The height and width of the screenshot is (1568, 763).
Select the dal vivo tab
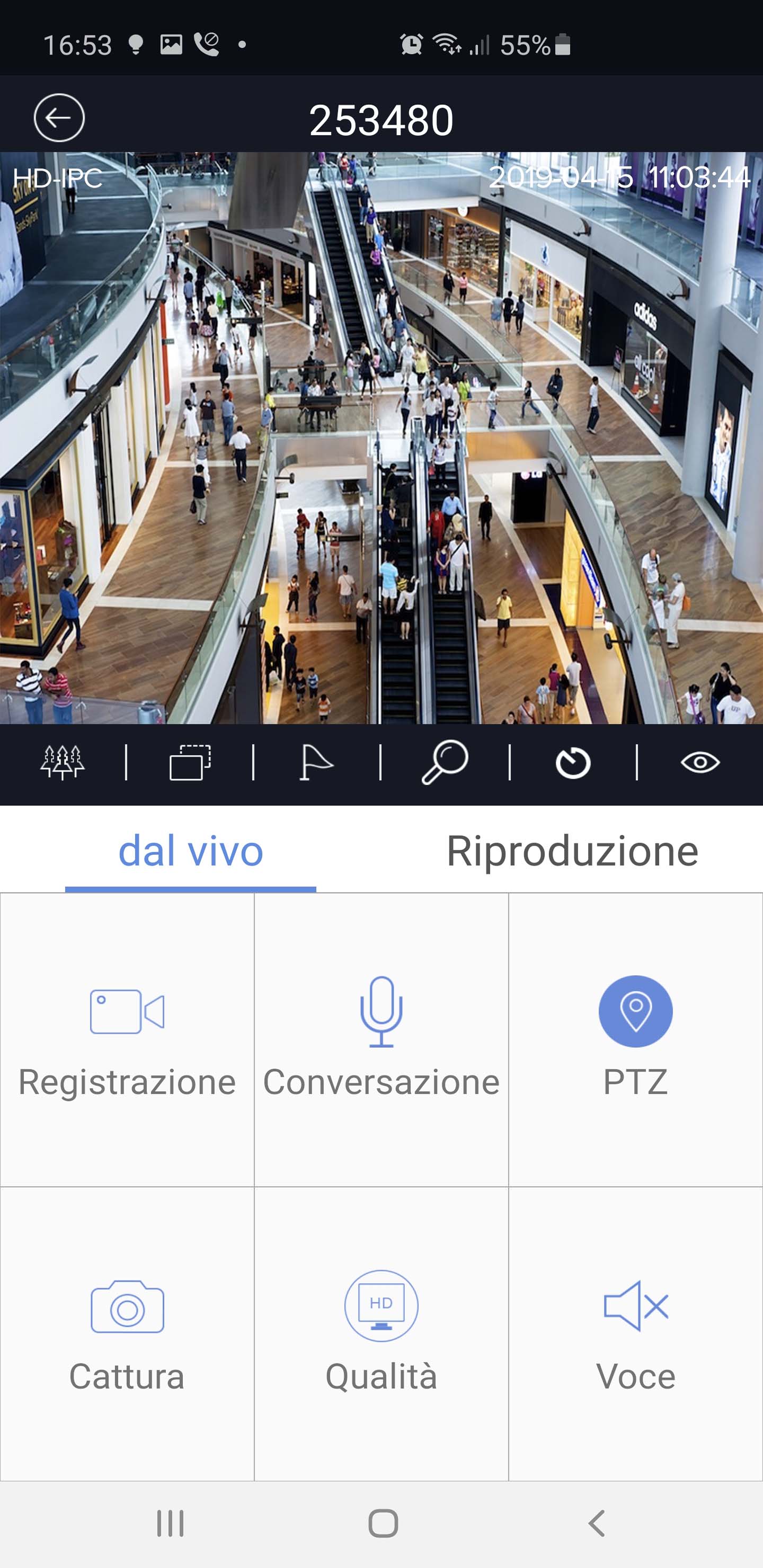tap(191, 851)
